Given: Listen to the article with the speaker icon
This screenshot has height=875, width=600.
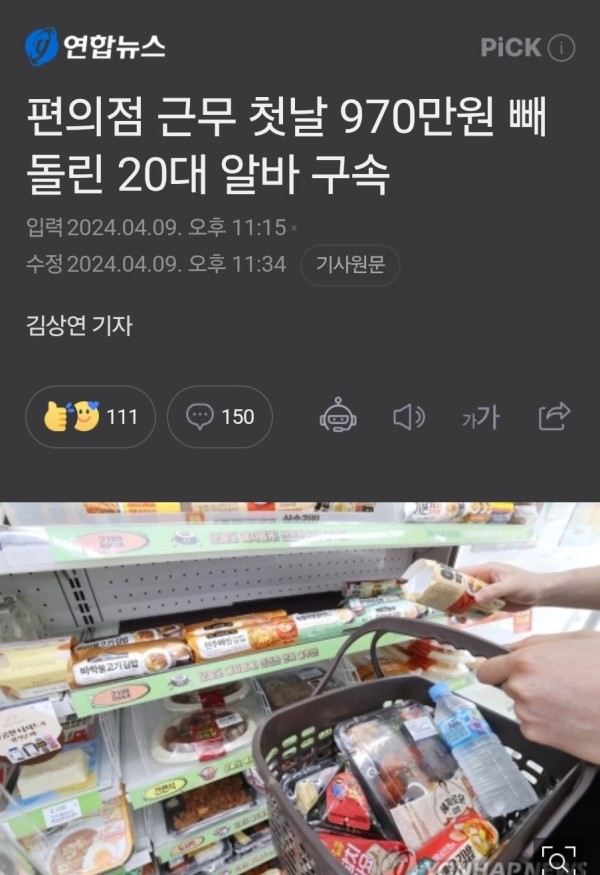Looking at the screenshot, I should point(408,416).
